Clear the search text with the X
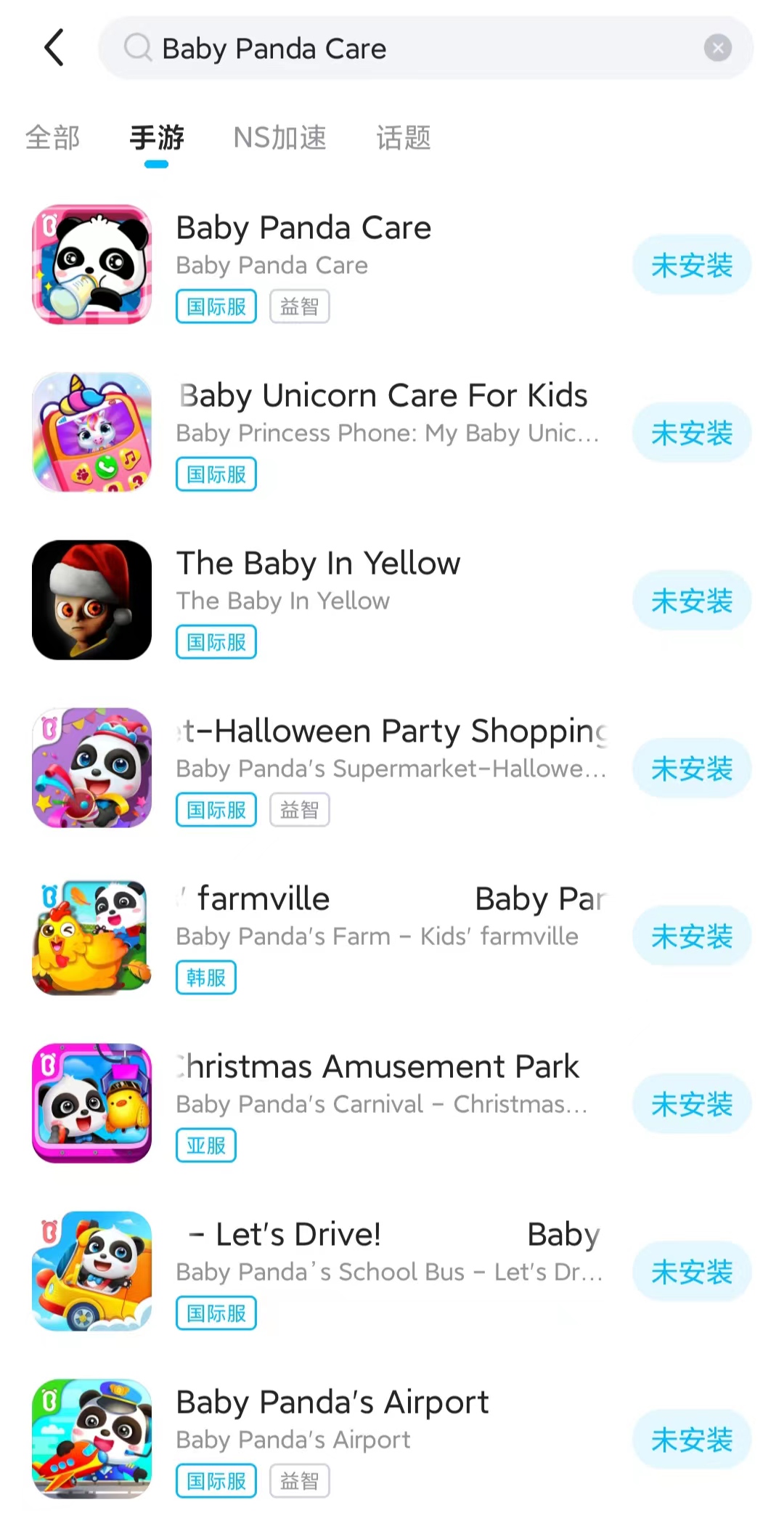Screen dimensions: 784x1521 tap(717, 48)
